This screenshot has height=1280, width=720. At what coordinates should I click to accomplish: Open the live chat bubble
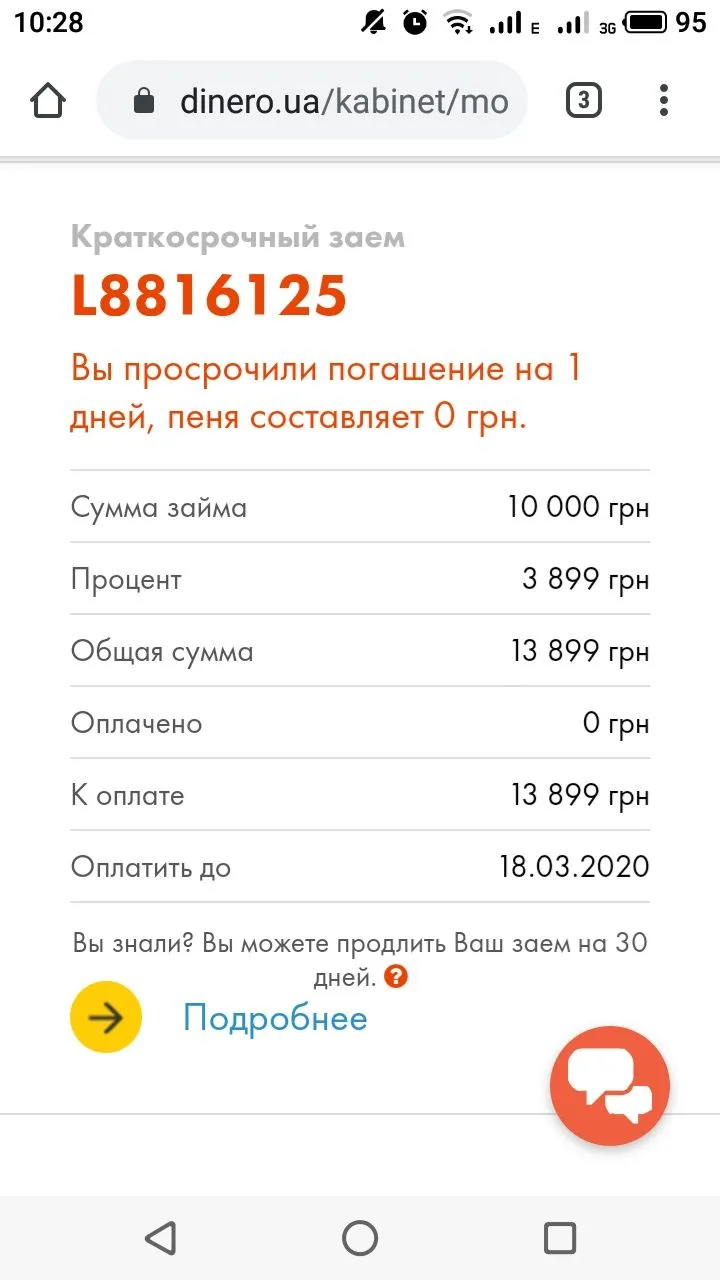coord(610,1085)
